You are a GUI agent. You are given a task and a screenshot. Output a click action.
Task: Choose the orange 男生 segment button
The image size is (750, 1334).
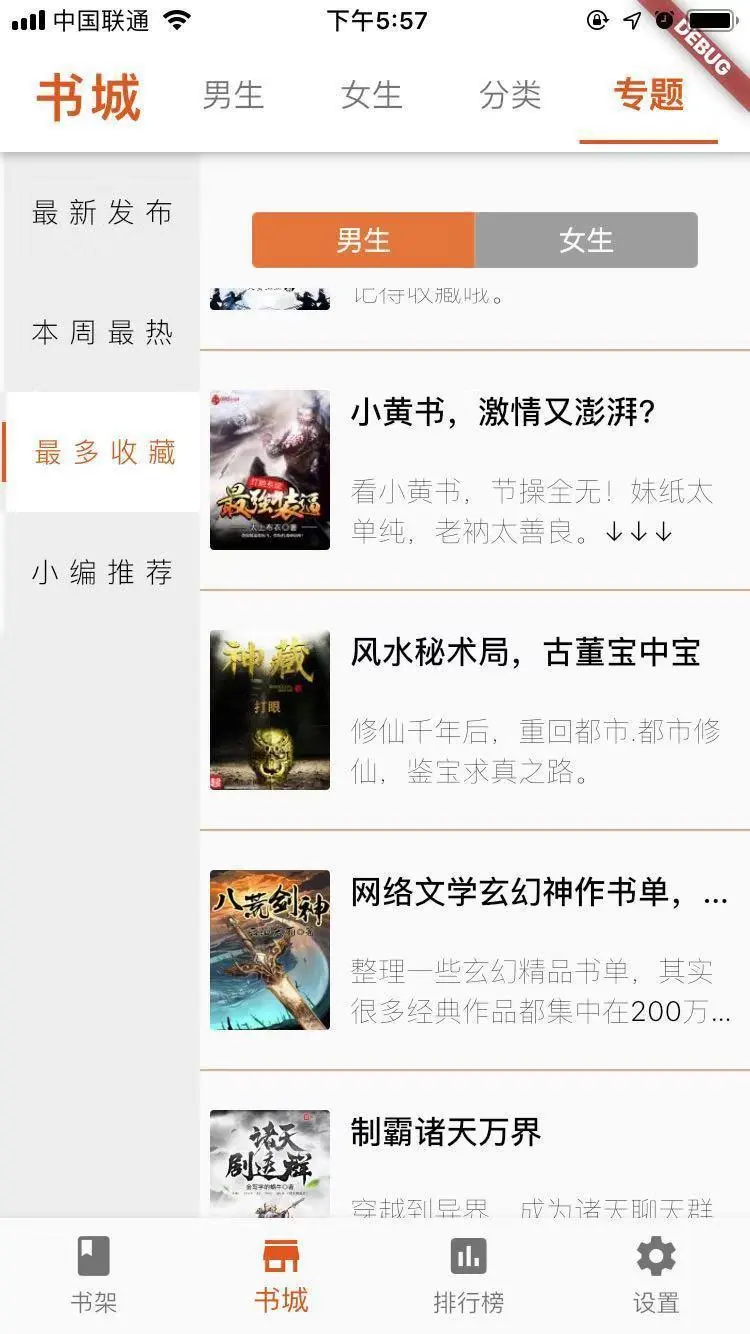click(x=363, y=240)
